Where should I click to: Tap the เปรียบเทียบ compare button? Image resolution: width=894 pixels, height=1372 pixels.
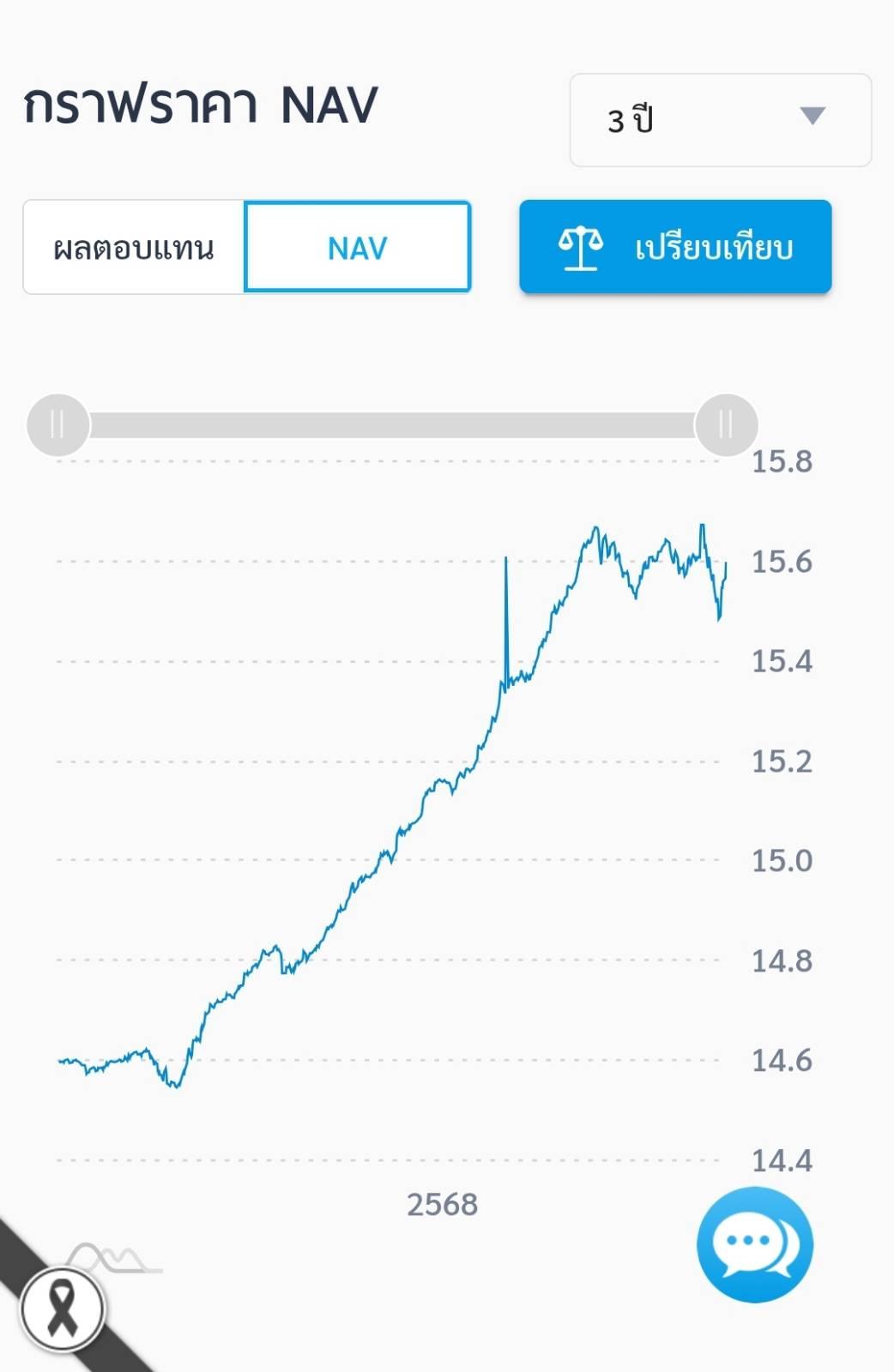click(675, 247)
